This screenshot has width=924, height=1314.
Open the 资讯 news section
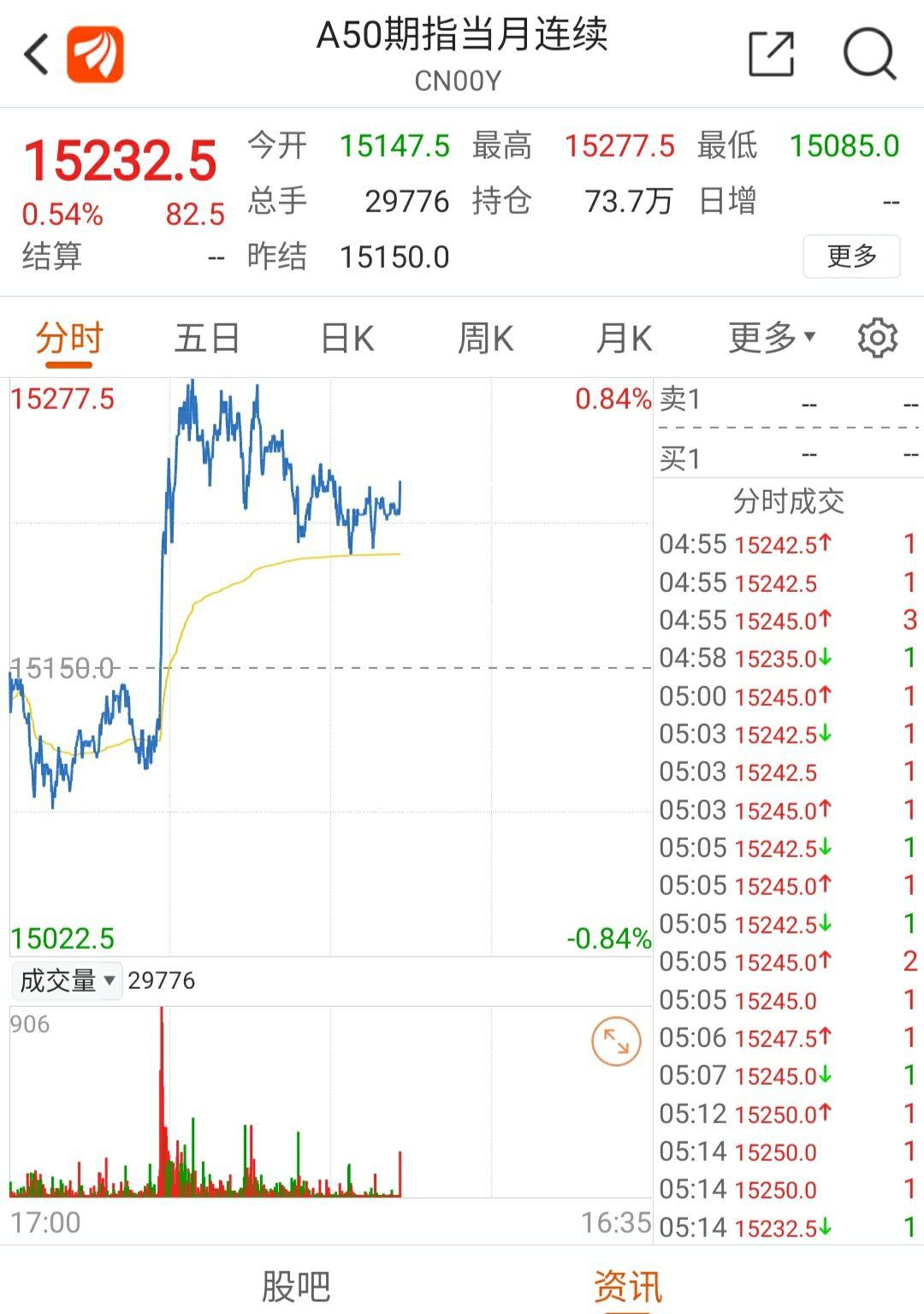coord(629,1284)
